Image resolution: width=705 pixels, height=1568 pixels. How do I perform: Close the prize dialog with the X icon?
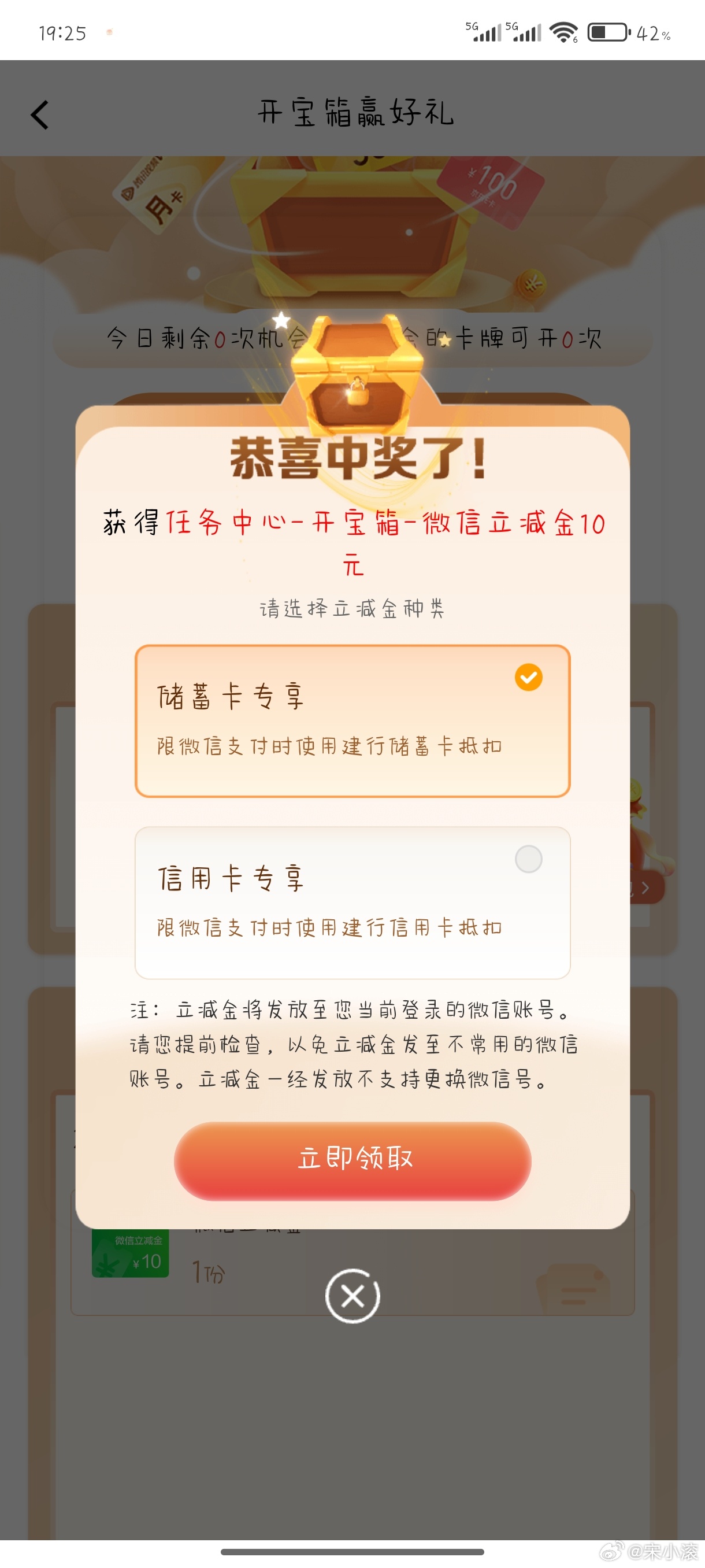click(353, 1296)
